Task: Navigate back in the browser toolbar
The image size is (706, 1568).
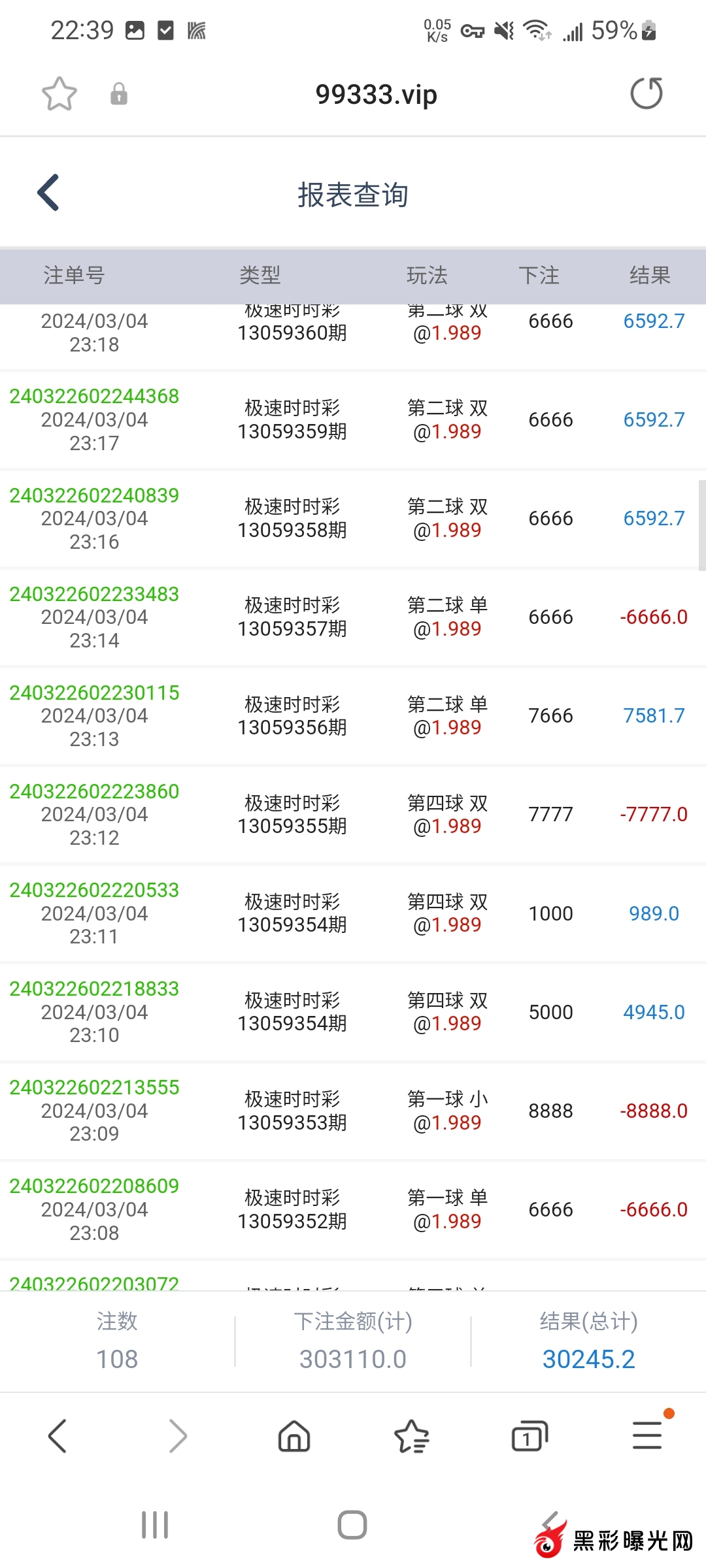Action: click(x=58, y=1435)
